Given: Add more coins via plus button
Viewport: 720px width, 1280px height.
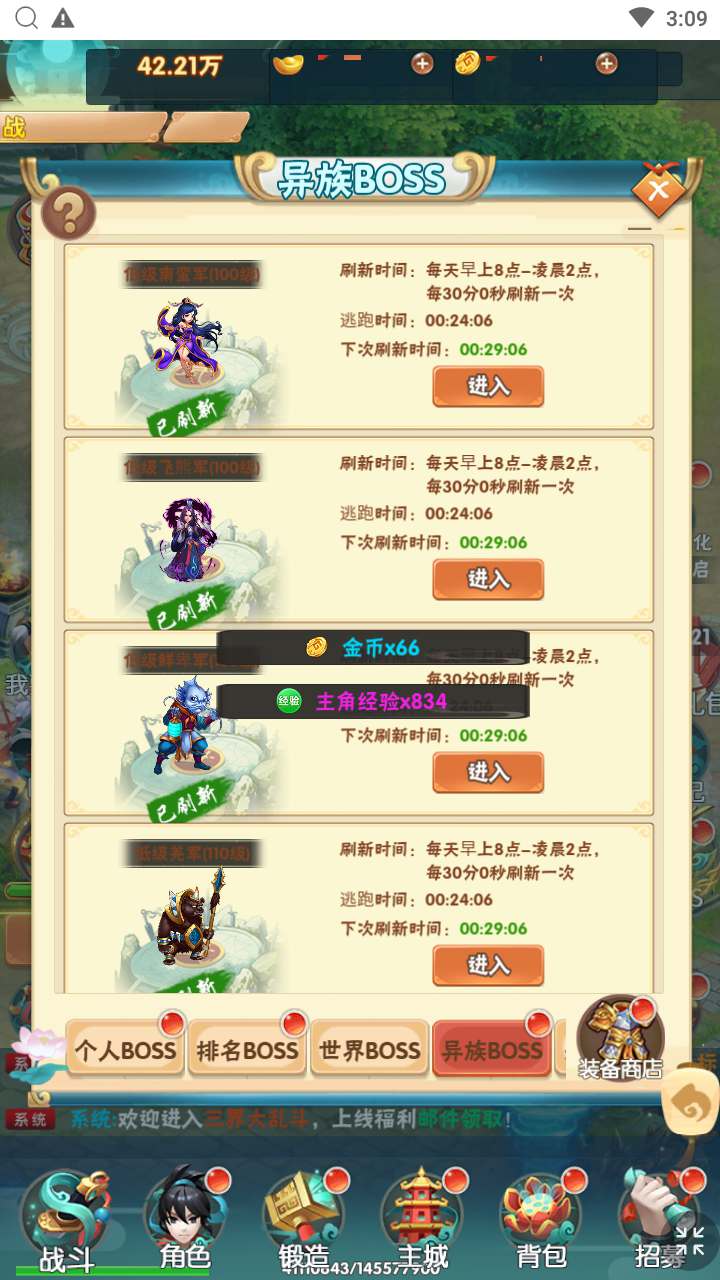Looking at the screenshot, I should 606,64.
